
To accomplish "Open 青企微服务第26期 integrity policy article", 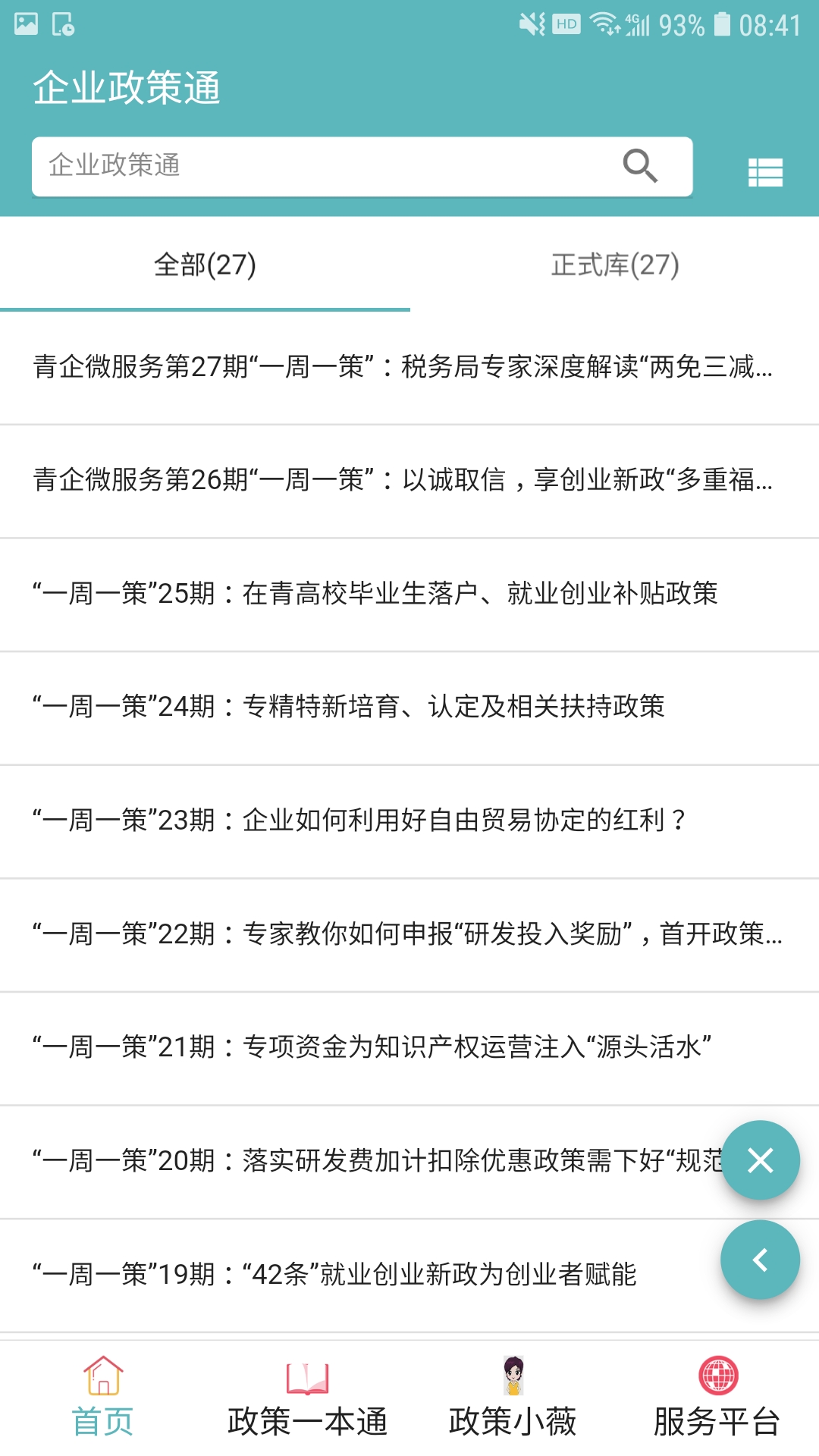I will coord(402,480).
